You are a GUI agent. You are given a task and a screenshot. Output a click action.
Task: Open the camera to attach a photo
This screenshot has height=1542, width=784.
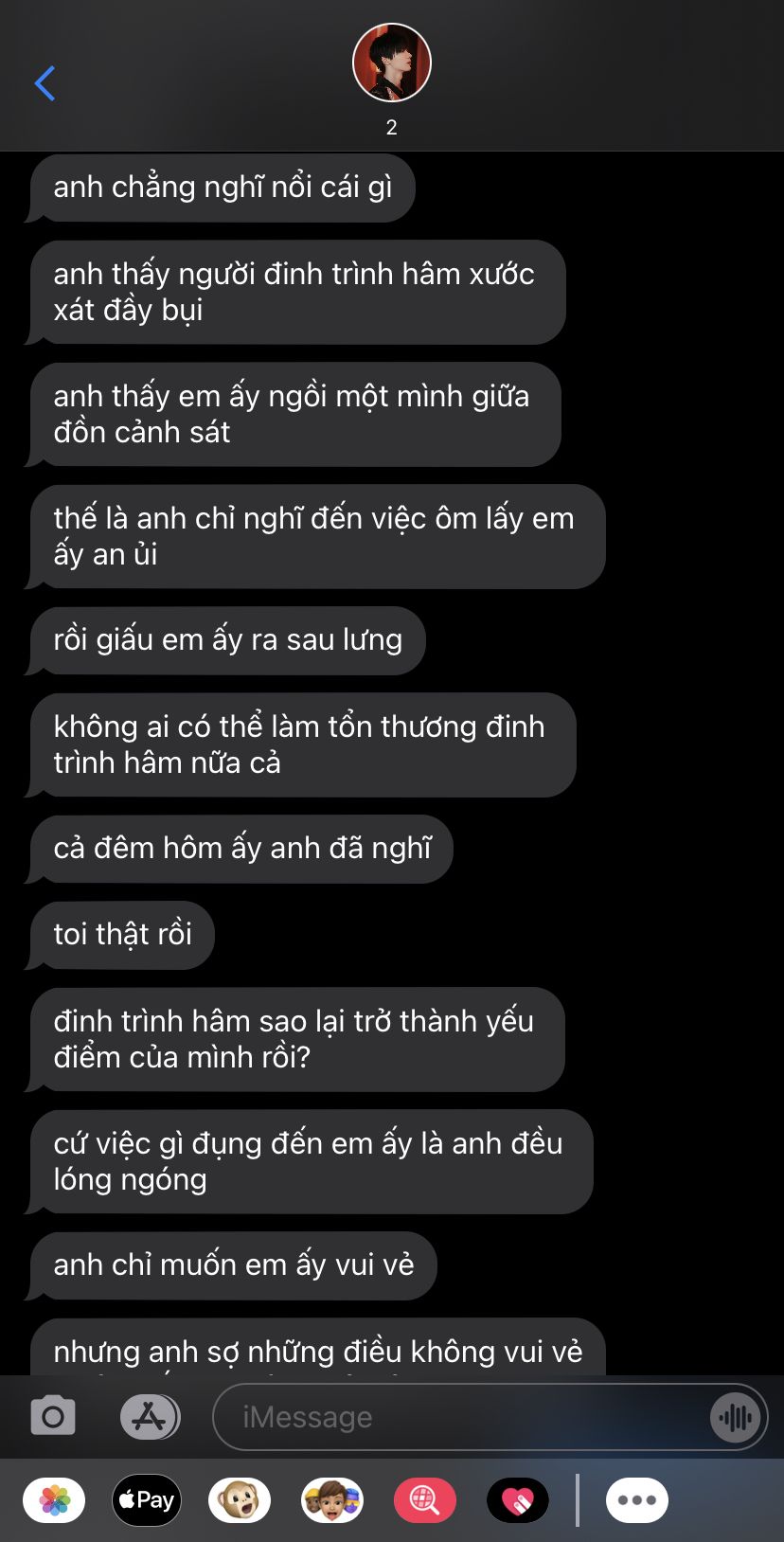point(53,1417)
